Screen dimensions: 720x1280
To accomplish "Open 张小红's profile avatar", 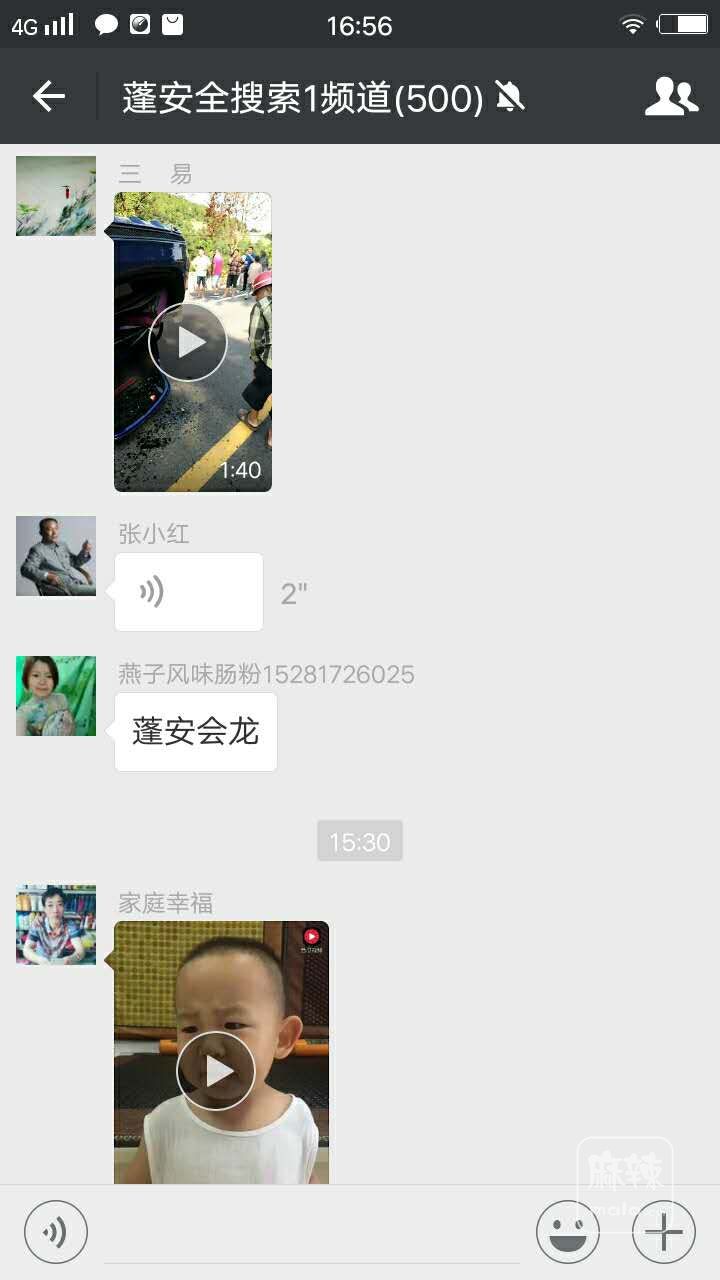I will 56,556.
